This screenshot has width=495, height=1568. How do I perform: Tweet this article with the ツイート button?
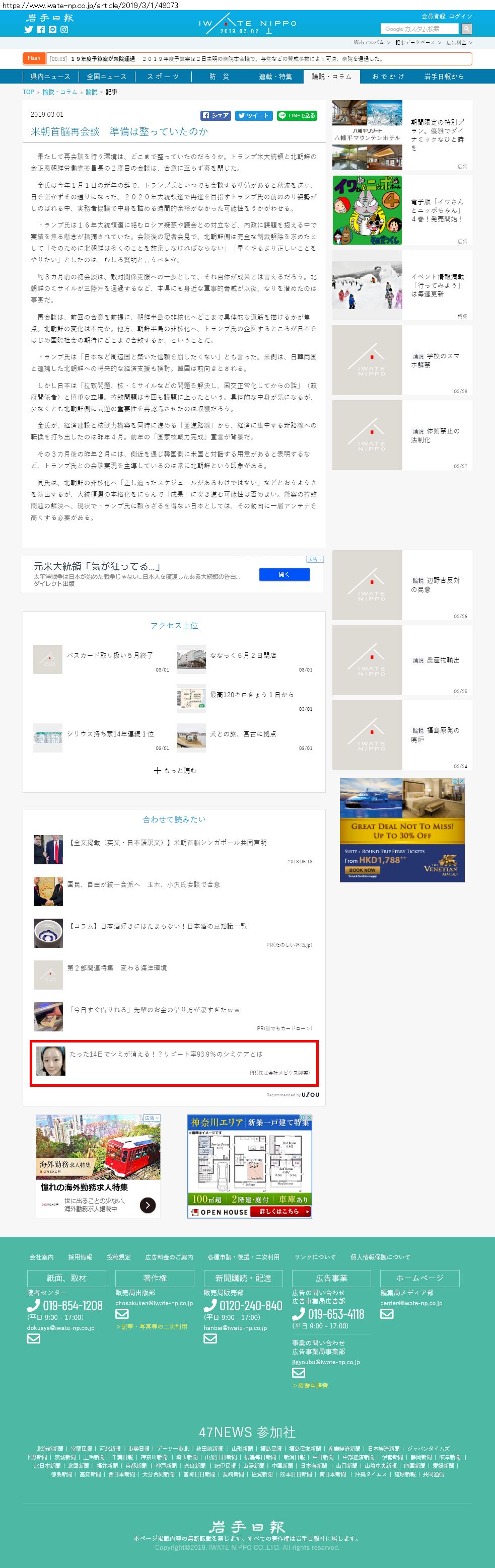click(x=253, y=116)
